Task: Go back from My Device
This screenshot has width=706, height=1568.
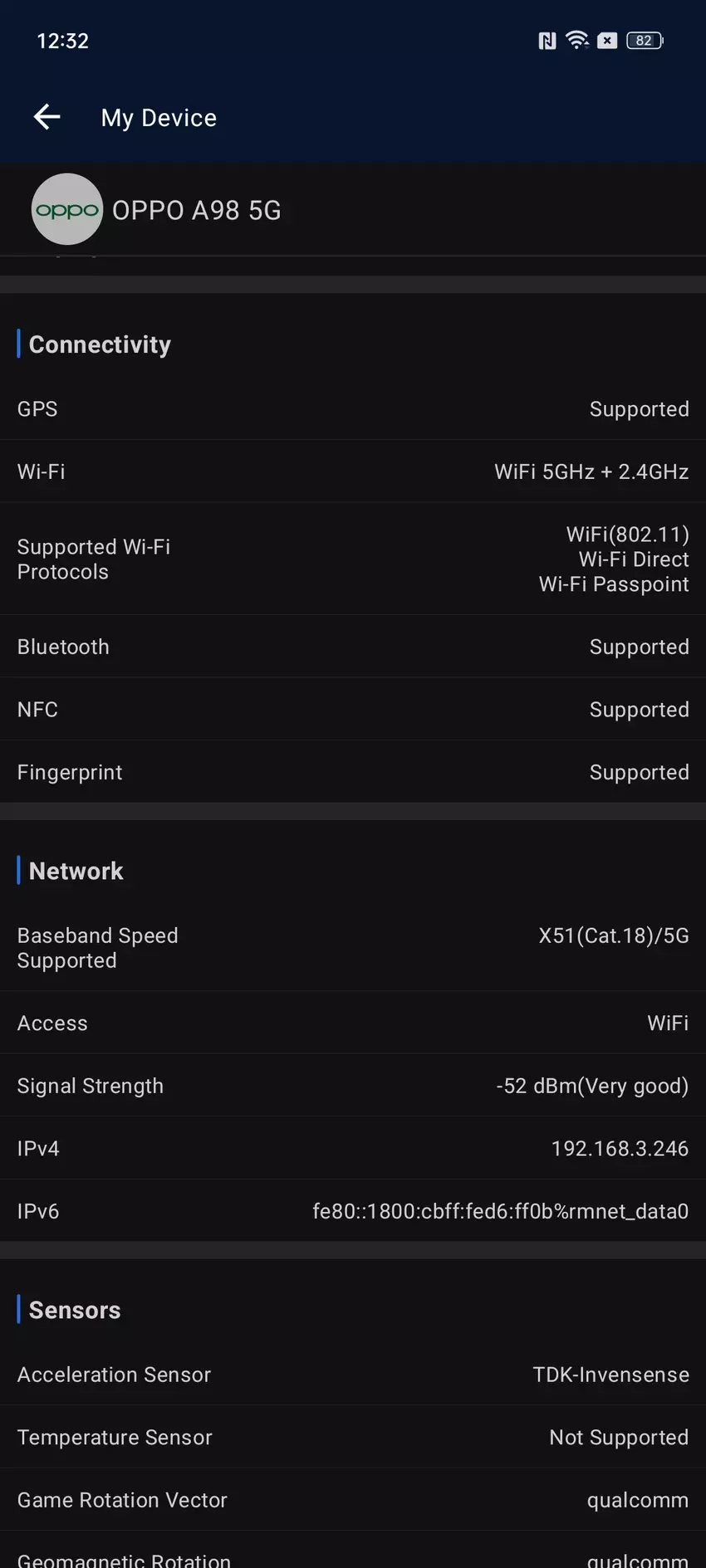Action: 47,117
